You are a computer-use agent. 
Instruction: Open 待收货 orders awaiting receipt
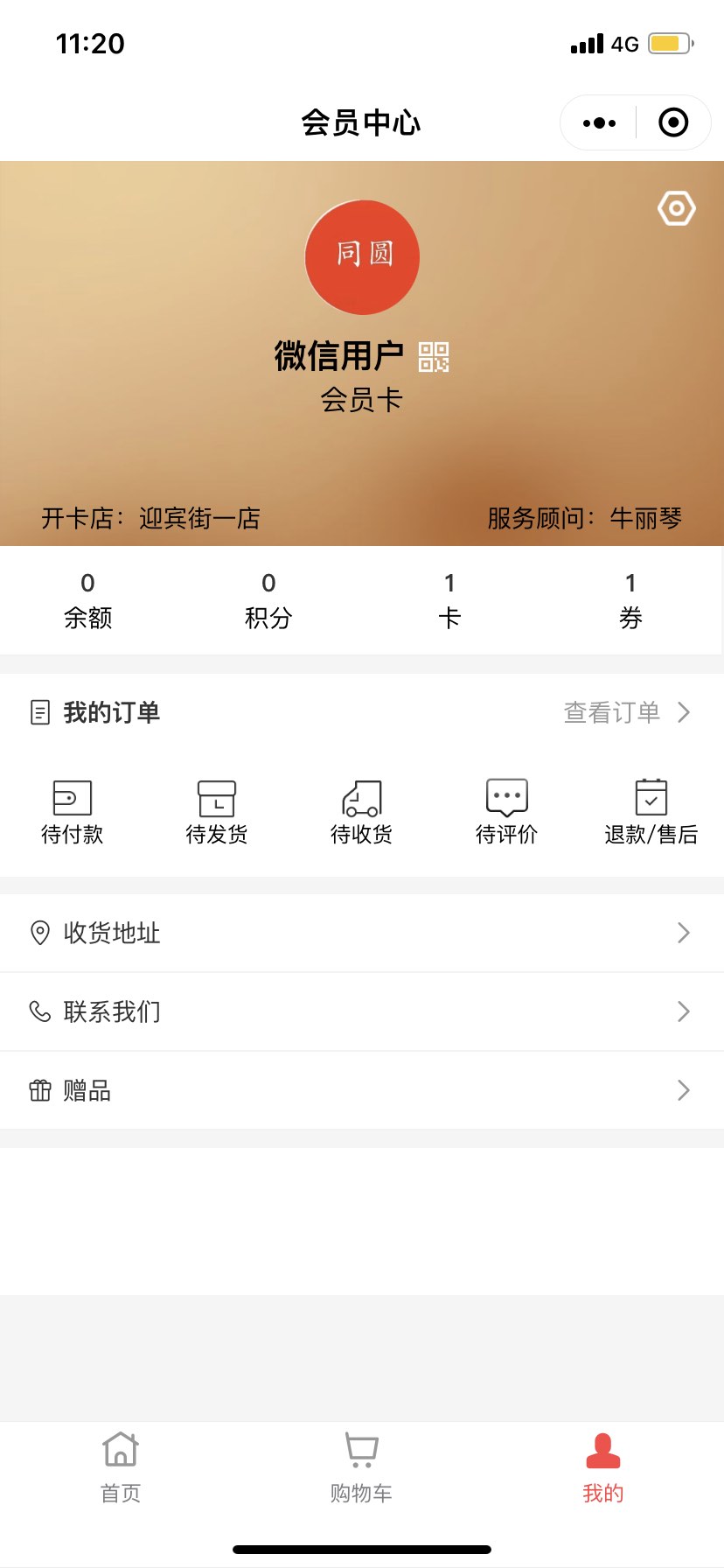[x=361, y=812]
